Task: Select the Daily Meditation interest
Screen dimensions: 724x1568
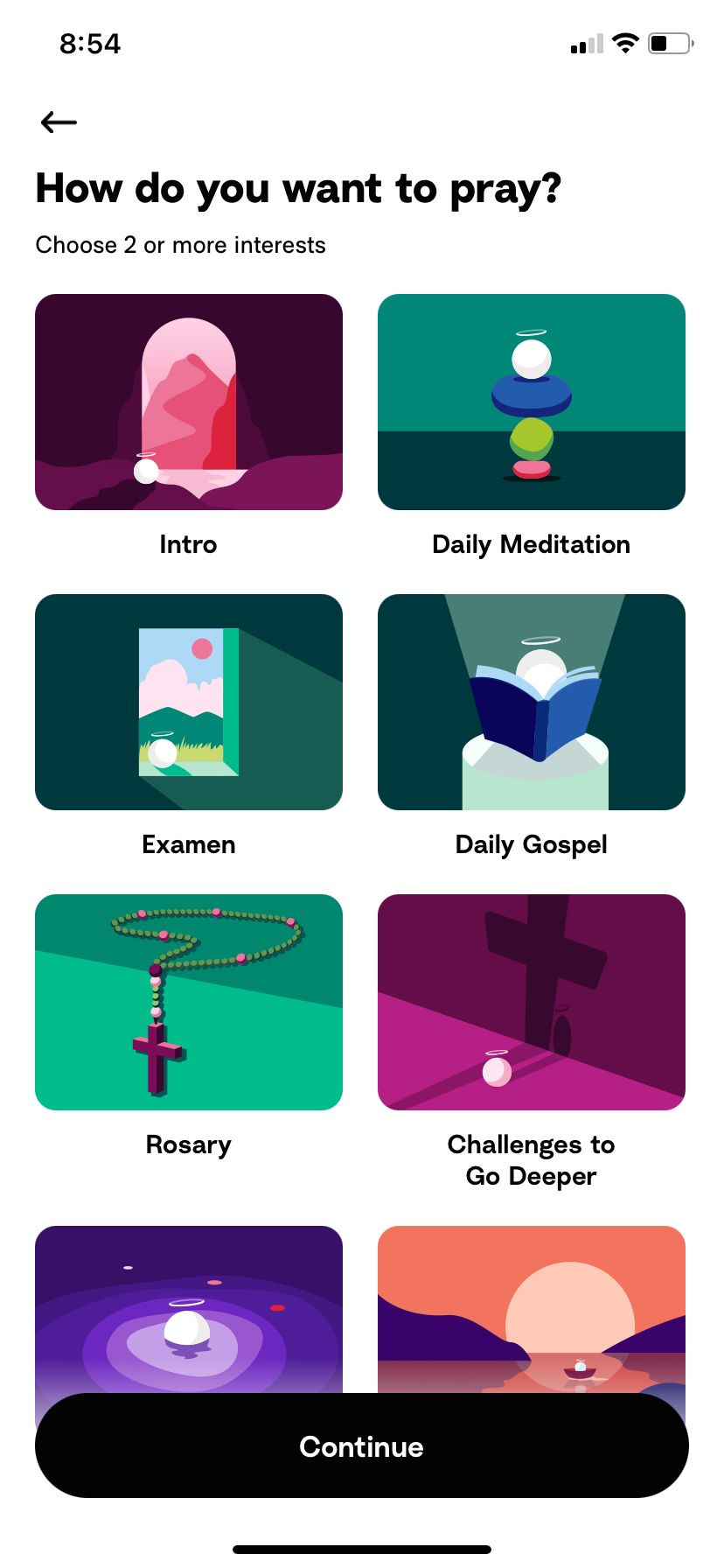Action: [x=531, y=402]
